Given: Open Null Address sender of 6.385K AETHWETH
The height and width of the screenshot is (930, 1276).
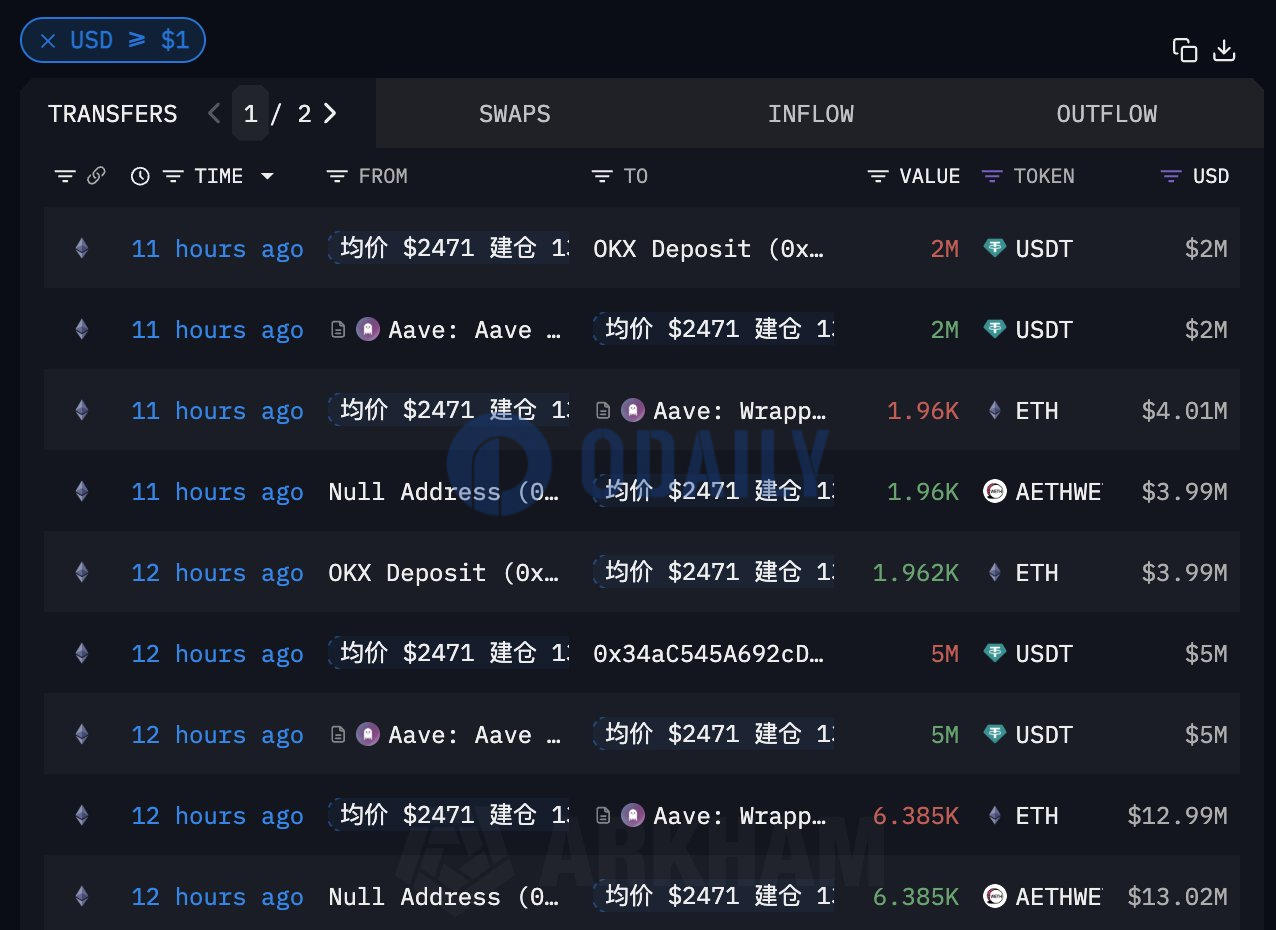Looking at the screenshot, I should [x=443, y=897].
